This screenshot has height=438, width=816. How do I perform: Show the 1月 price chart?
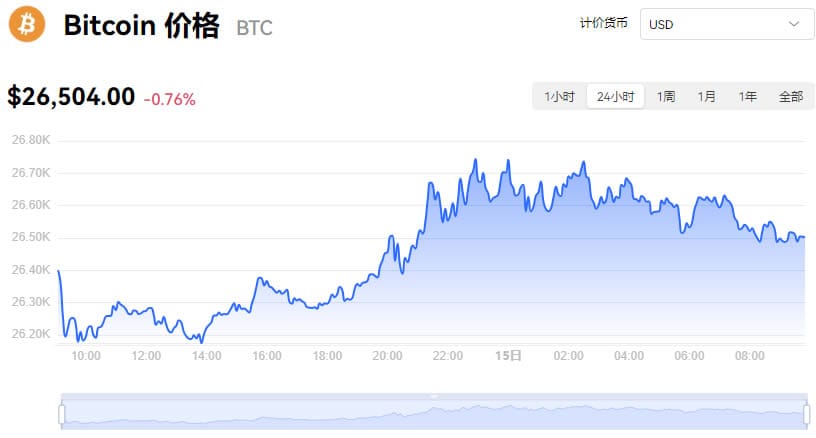pyautogui.click(x=707, y=97)
